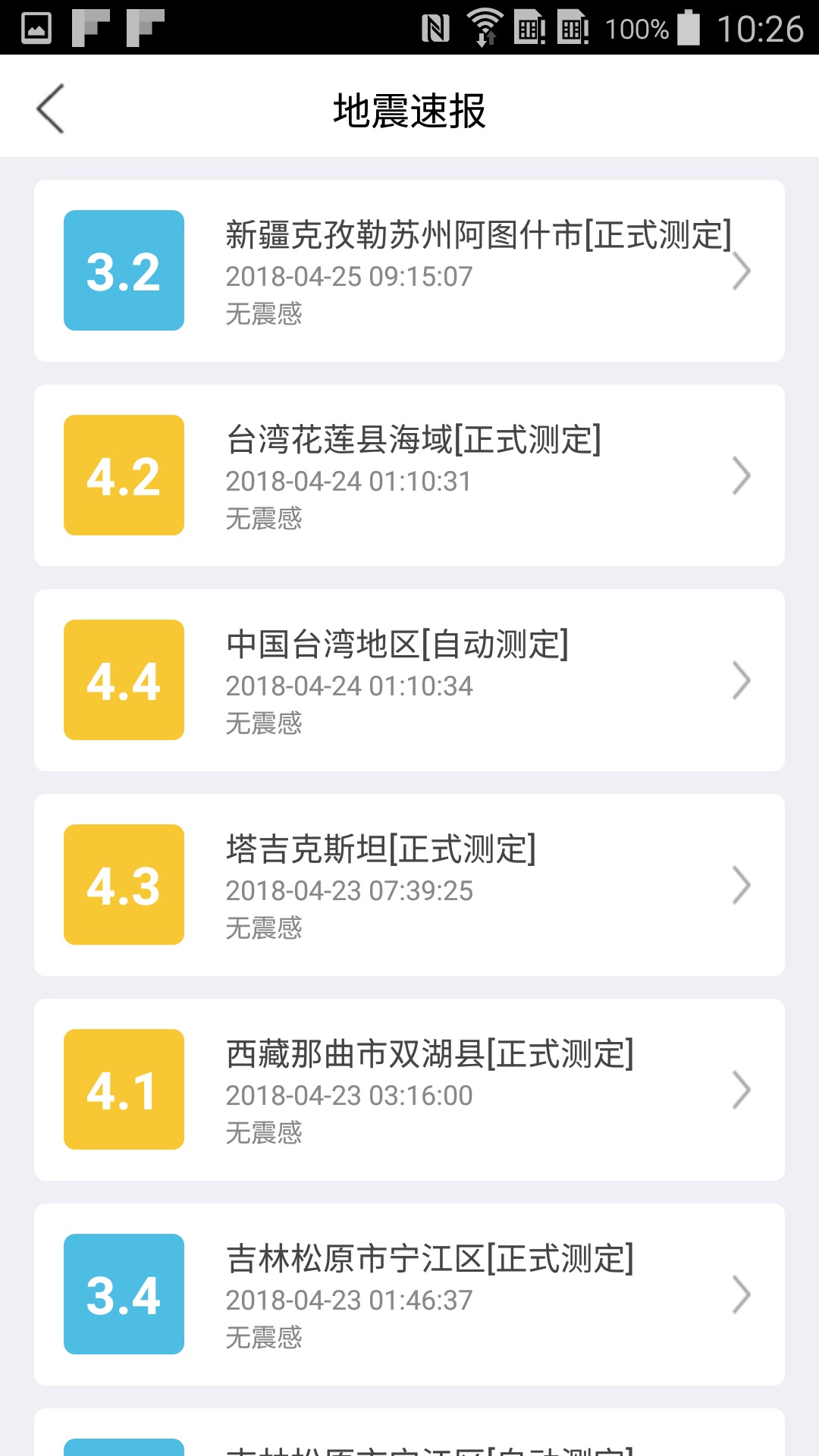819x1456 pixels.
Task: Select the blue 3.2 magnitude badge
Action: coord(124,271)
